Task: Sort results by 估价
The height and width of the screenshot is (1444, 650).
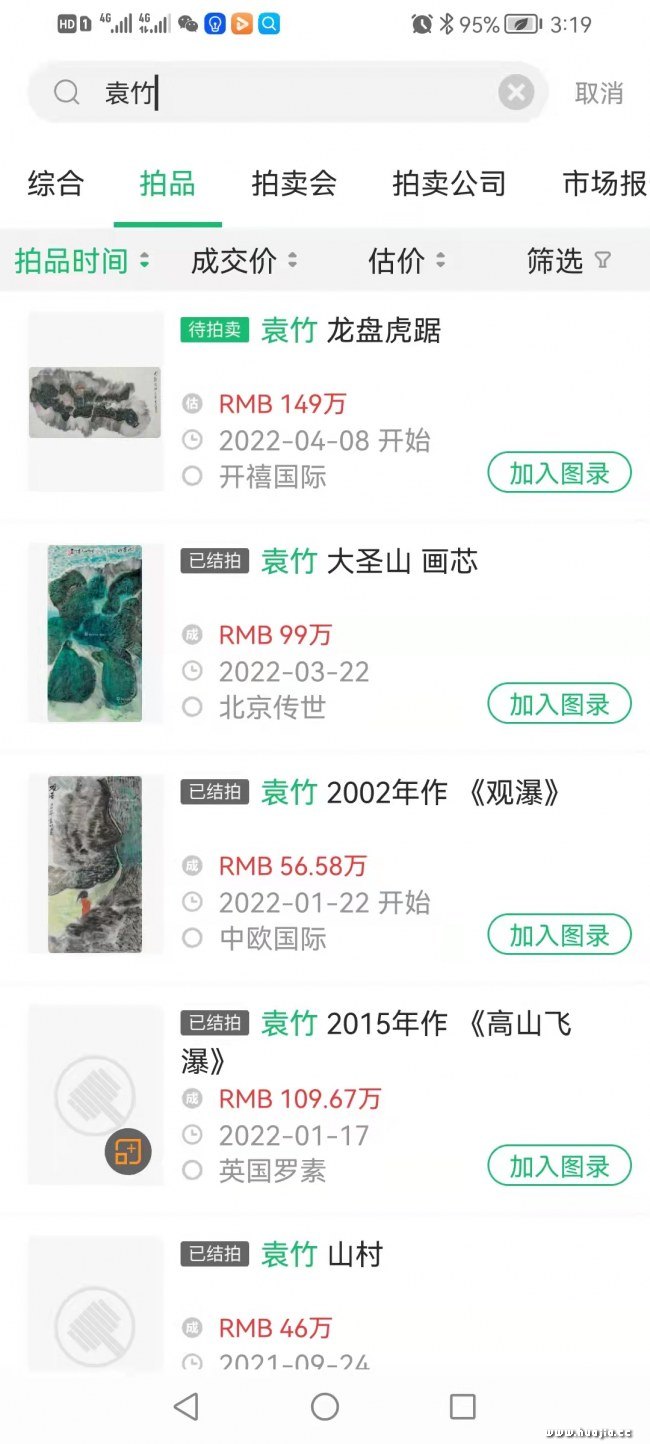Action: (406, 261)
